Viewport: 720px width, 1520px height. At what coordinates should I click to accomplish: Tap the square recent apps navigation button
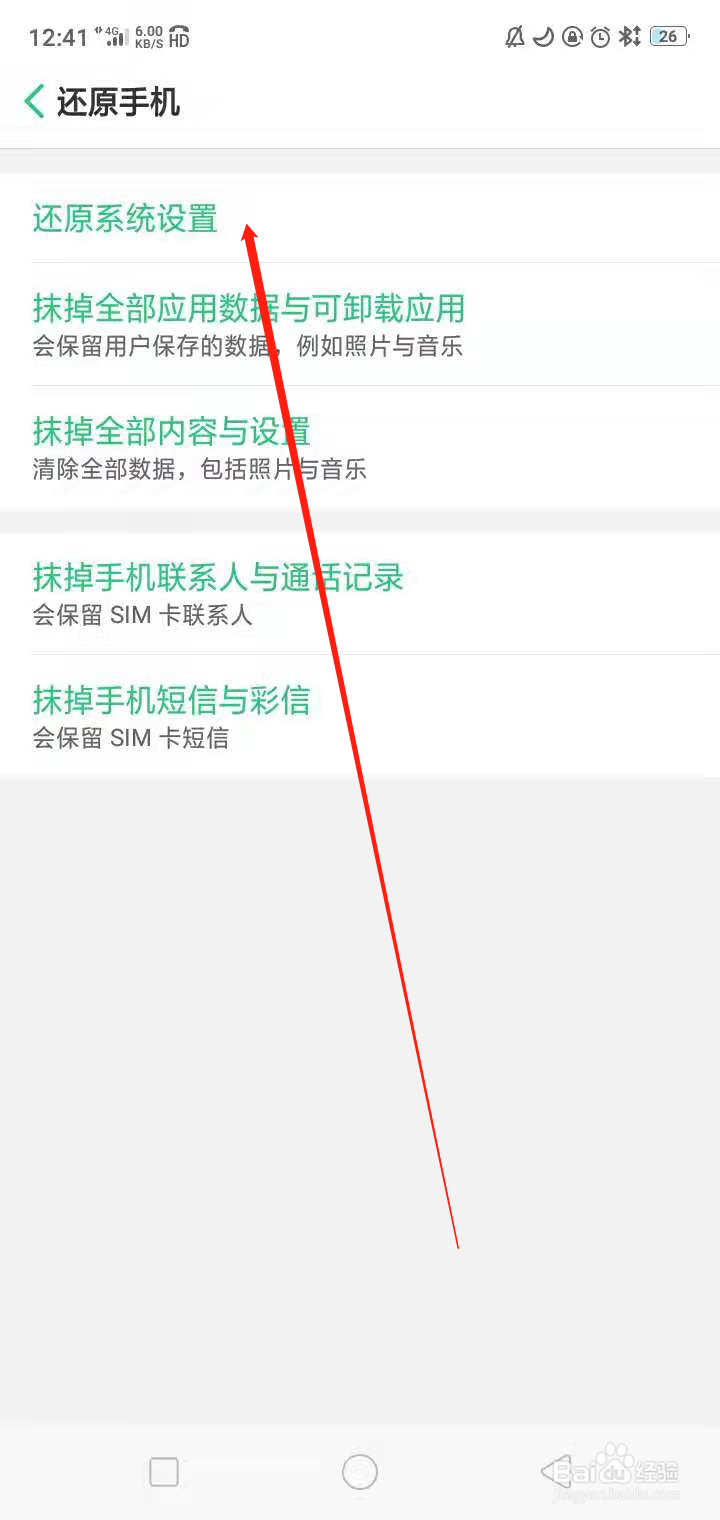point(163,1471)
